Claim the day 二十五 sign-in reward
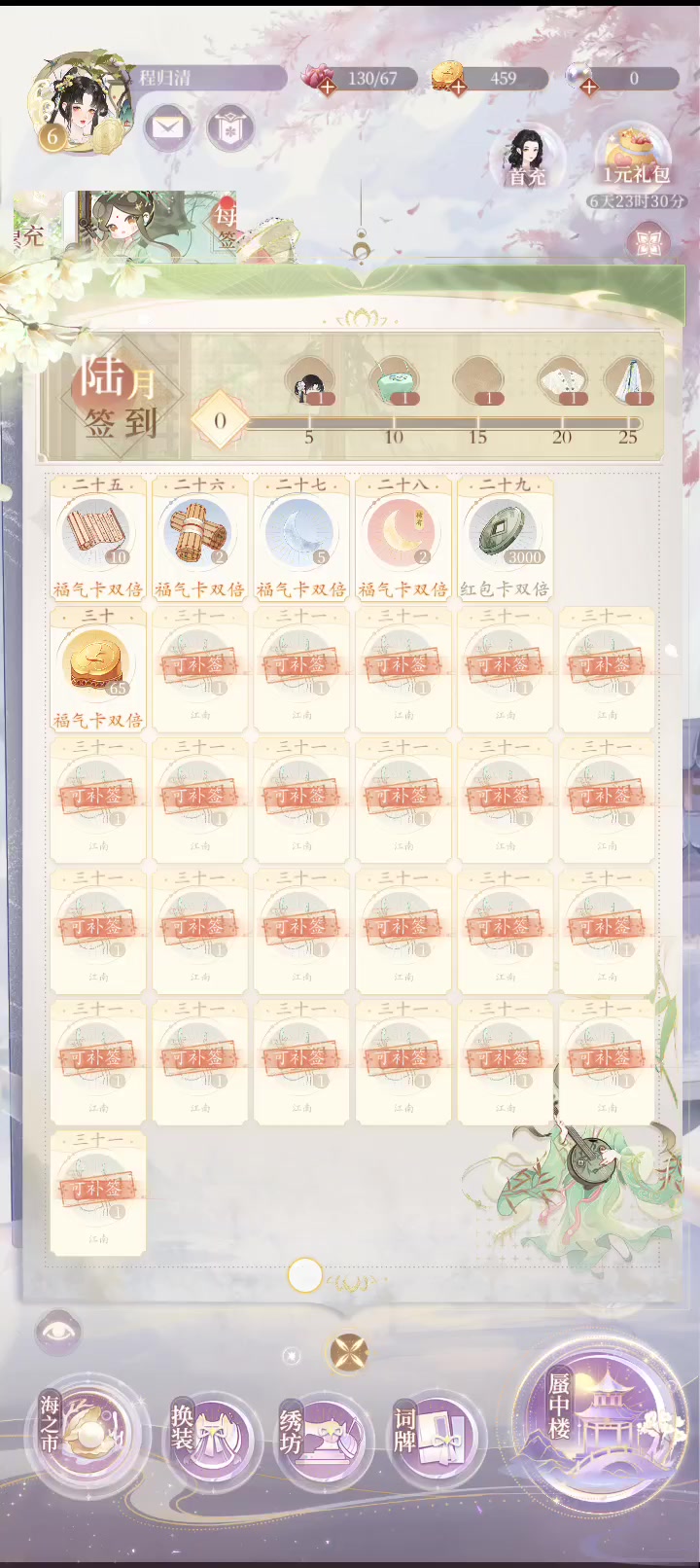The height and width of the screenshot is (1568, 700). (98, 538)
